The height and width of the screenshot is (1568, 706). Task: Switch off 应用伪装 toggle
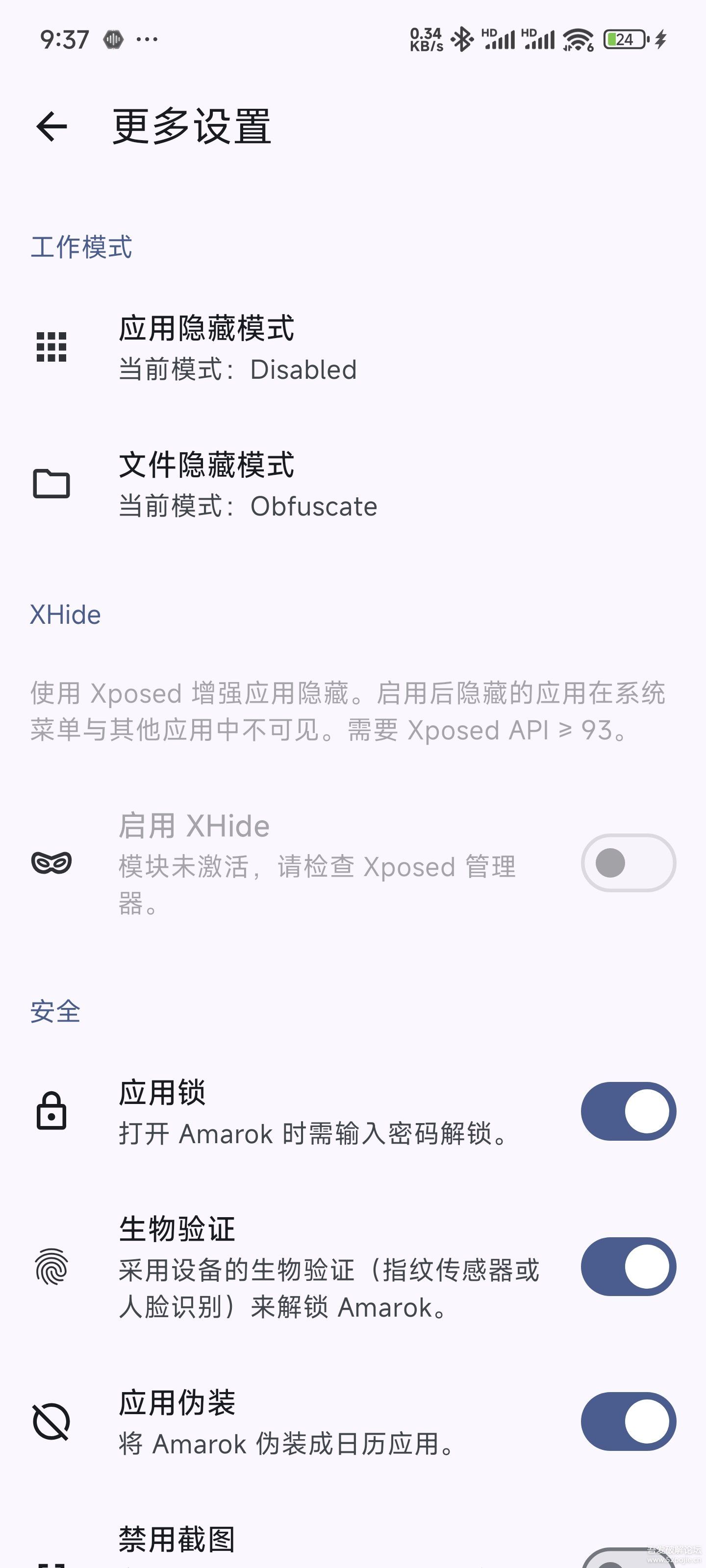point(628,1421)
